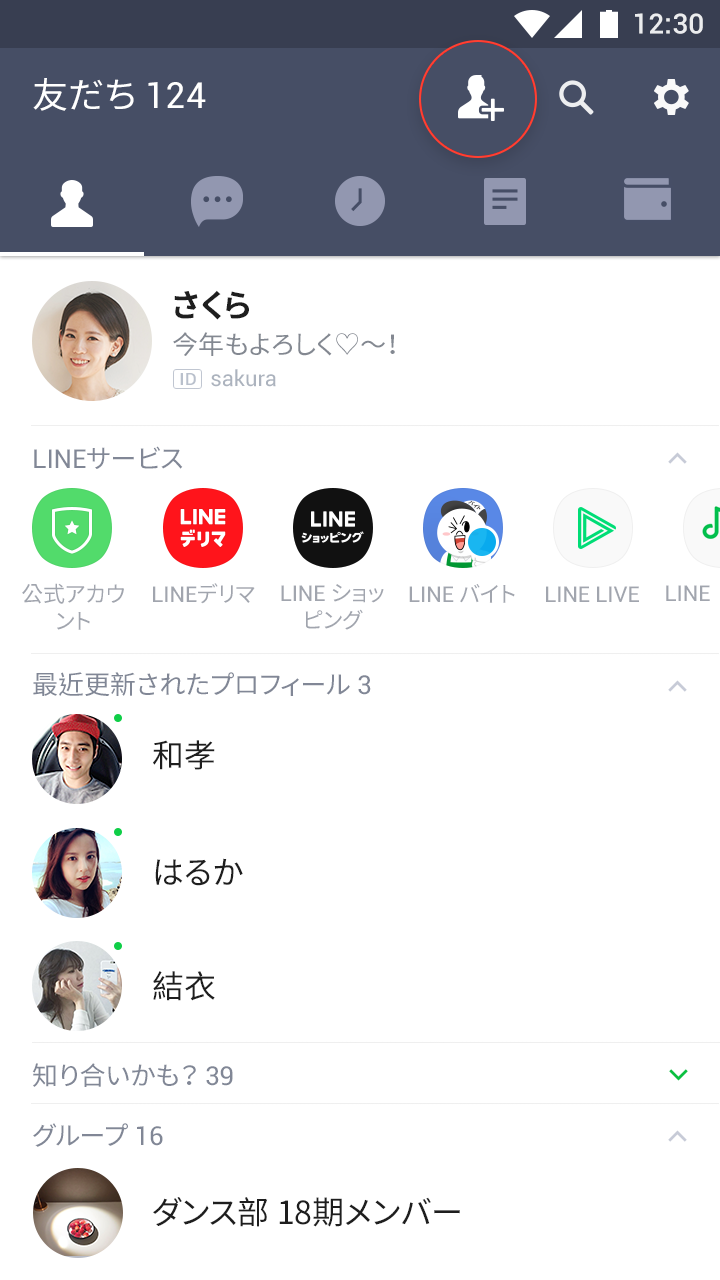Open はるか's profile

point(198,872)
